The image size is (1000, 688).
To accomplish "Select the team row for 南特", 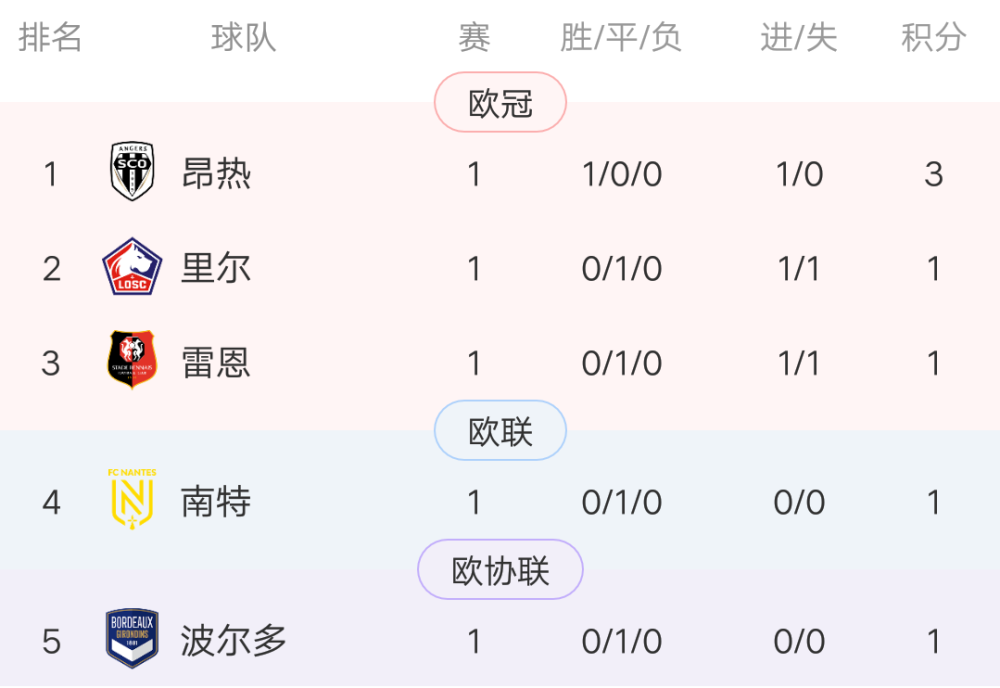I will click(216, 501).
